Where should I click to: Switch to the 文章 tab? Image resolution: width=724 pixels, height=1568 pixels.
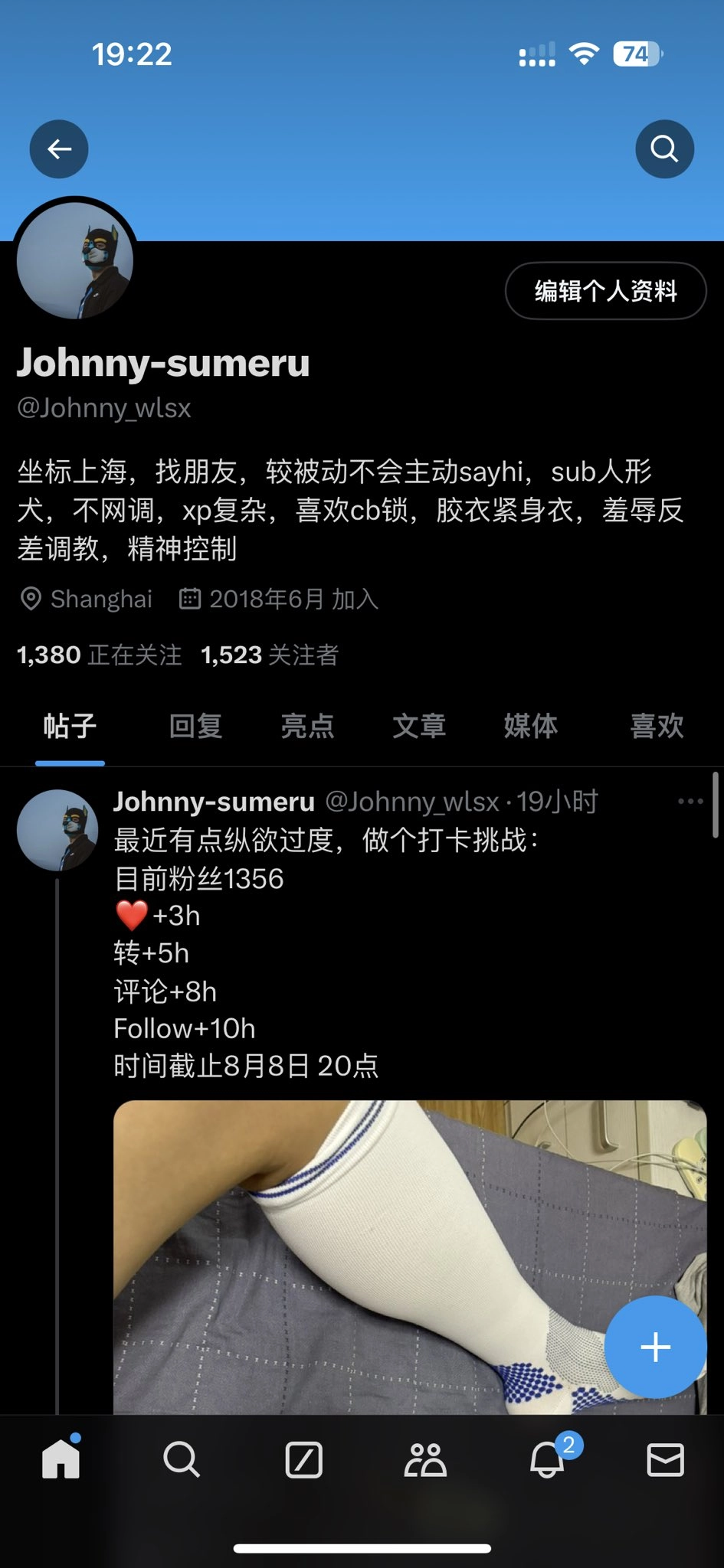pos(419,726)
